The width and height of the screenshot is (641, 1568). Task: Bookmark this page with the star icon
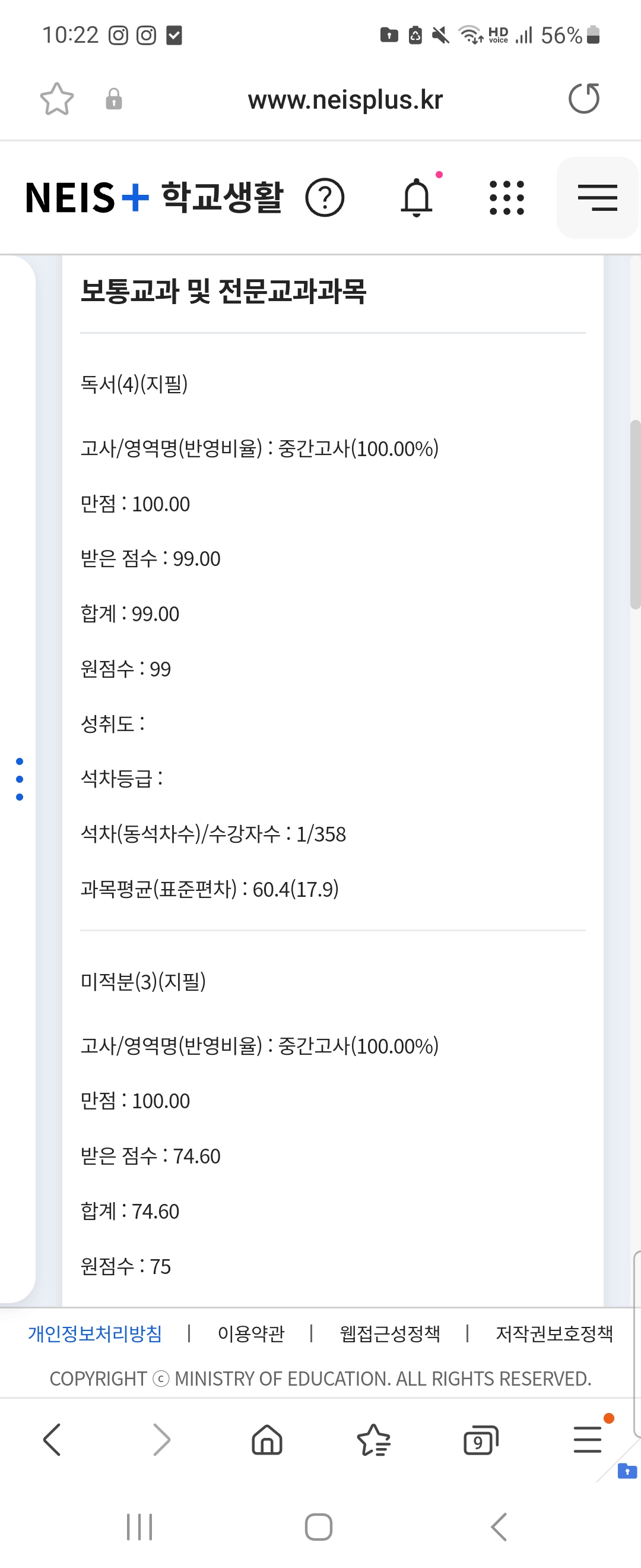coord(56,99)
